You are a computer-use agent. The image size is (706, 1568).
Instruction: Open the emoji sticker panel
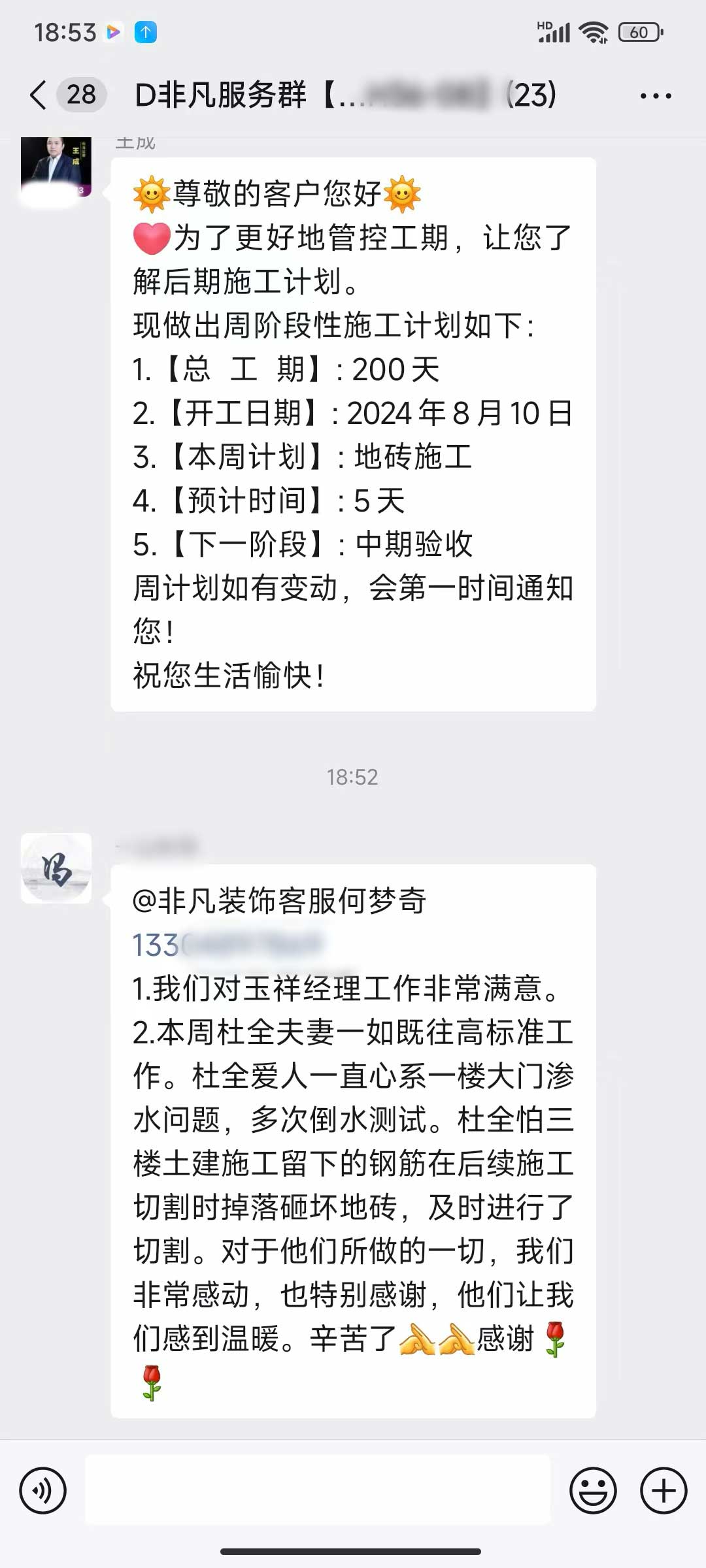(593, 1491)
